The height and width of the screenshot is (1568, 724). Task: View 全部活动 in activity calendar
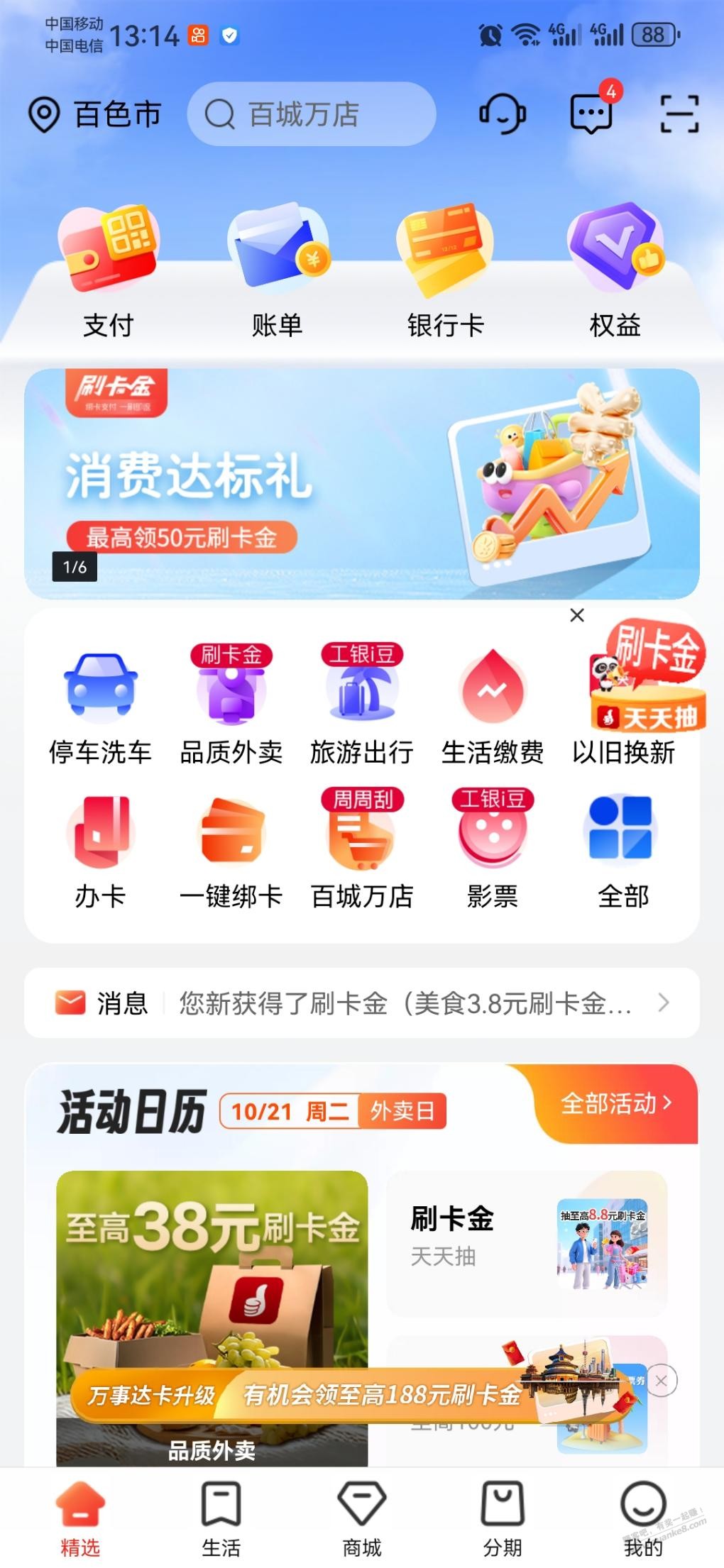(615, 1103)
